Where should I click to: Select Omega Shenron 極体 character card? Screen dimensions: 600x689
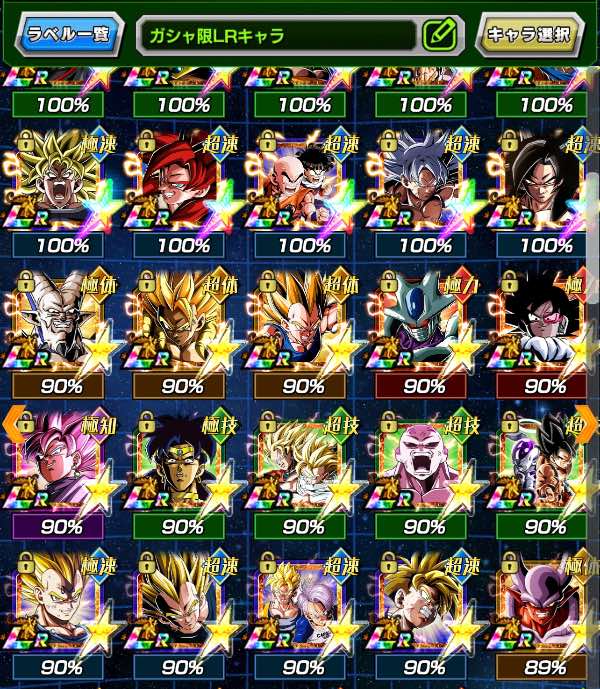[x=58, y=320]
